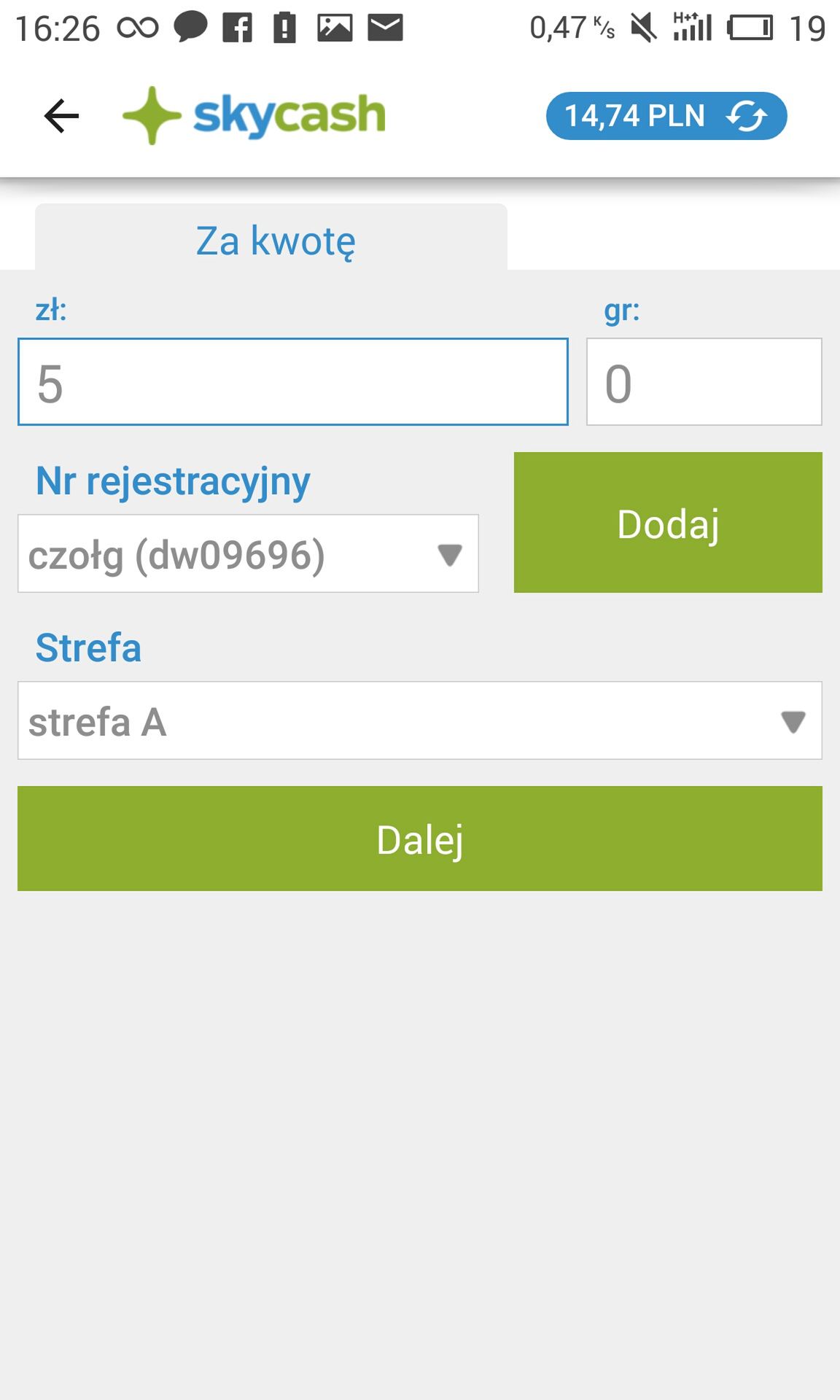Continue with the Dalej button
The width and height of the screenshot is (840, 1400).
tap(420, 839)
